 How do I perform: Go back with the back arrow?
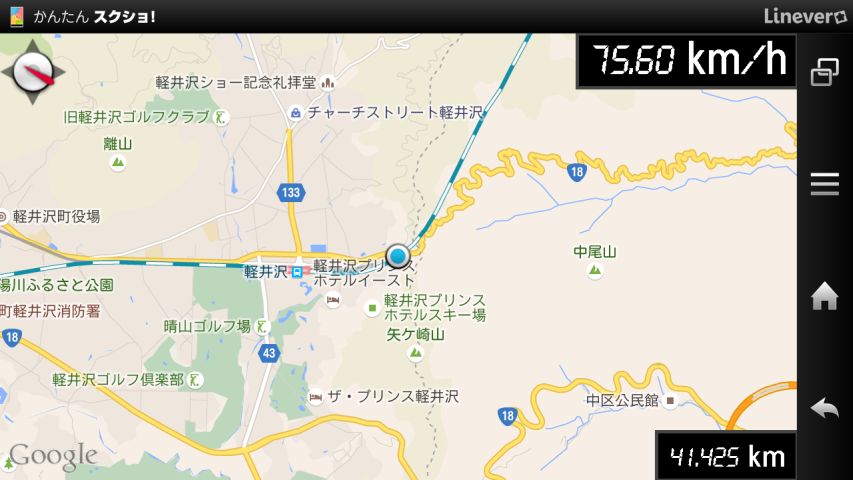[x=824, y=408]
